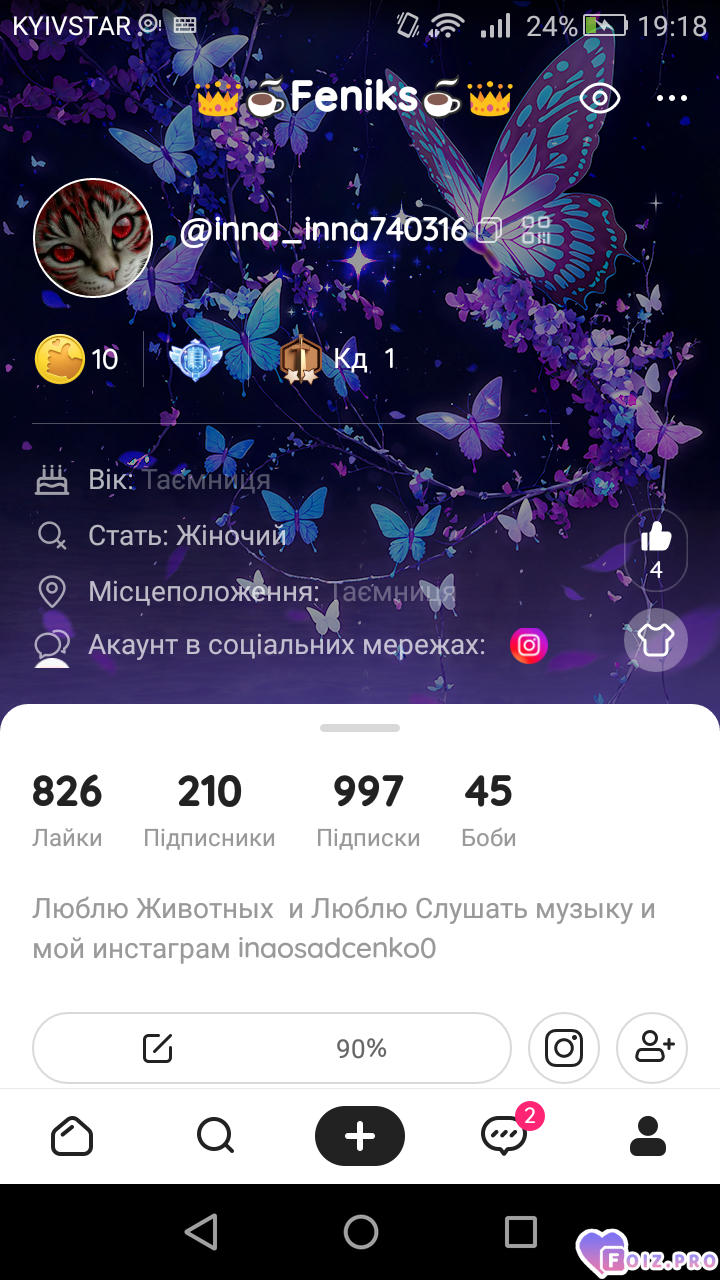The width and height of the screenshot is (720, 1280).
Task: Open Instagram button beside the edit bar
Action: 564,1048
